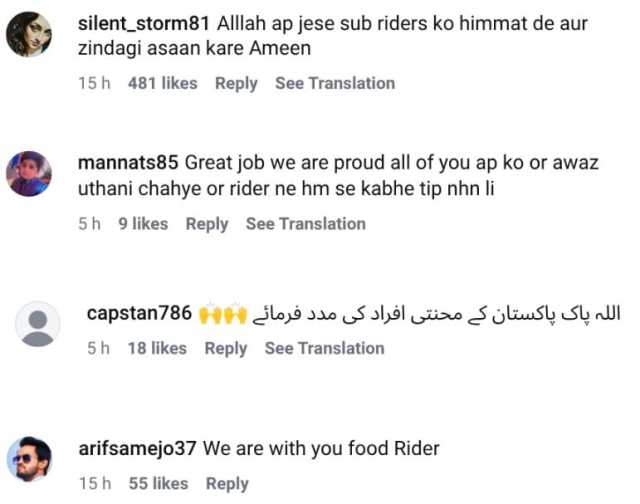See translation of silent_storm81's comment
The width and height of the screenshot is (640, 504).
(x=335, y=84)
